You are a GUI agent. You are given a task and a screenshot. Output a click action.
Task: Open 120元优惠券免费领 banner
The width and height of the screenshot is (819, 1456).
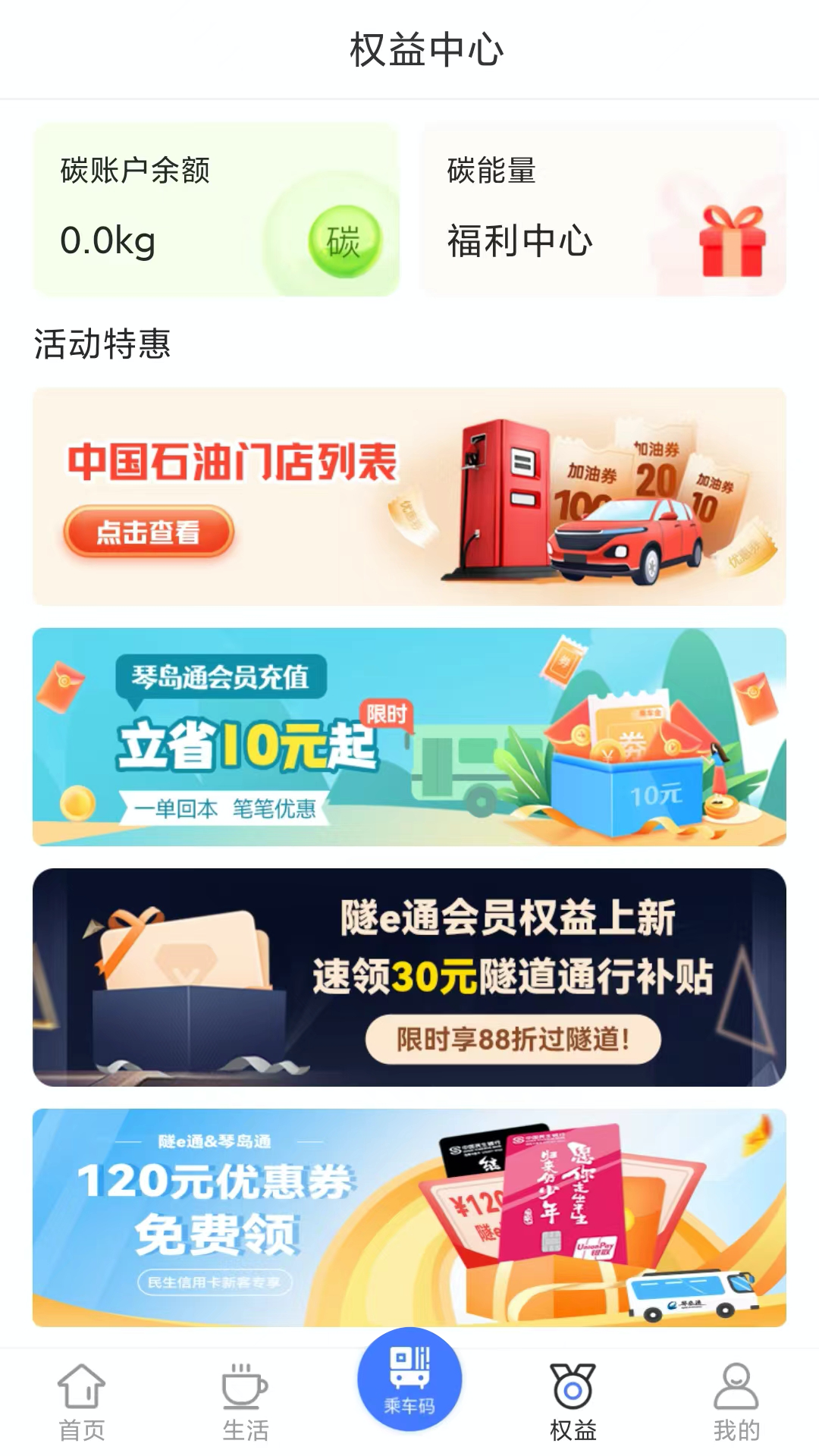point(409,1217)
